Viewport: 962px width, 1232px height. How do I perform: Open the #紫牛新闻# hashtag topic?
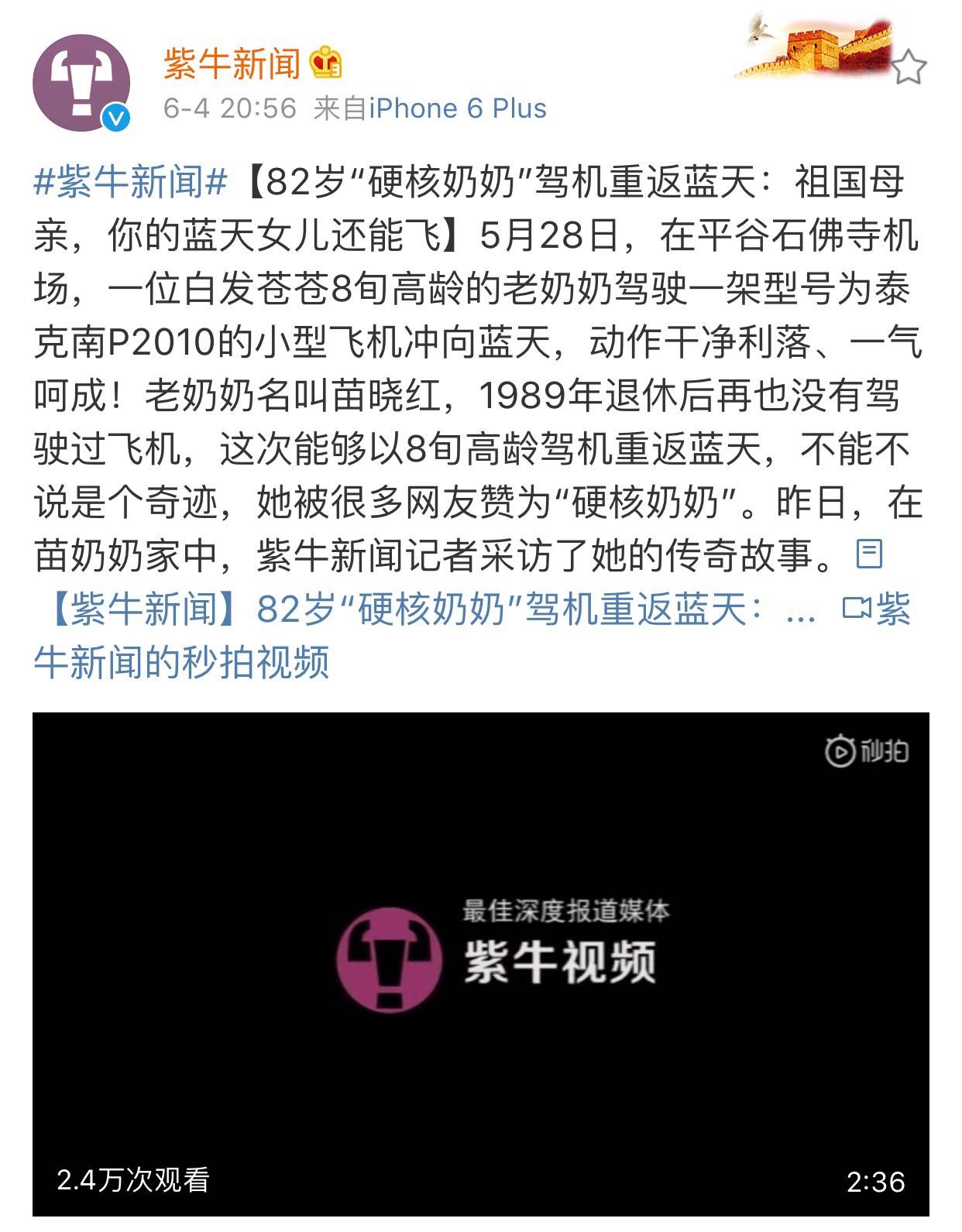pos(131,183)
